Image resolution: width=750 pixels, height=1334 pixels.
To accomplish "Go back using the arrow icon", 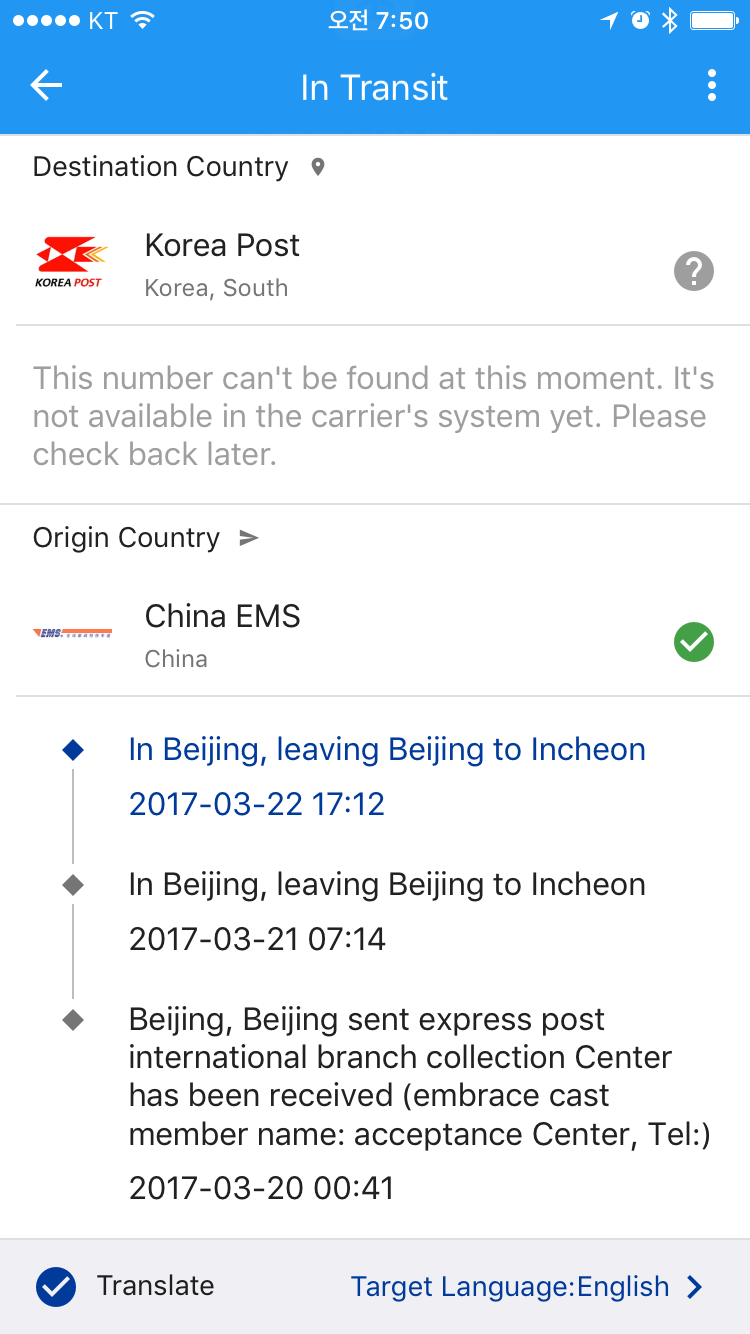I will [46, 86].
